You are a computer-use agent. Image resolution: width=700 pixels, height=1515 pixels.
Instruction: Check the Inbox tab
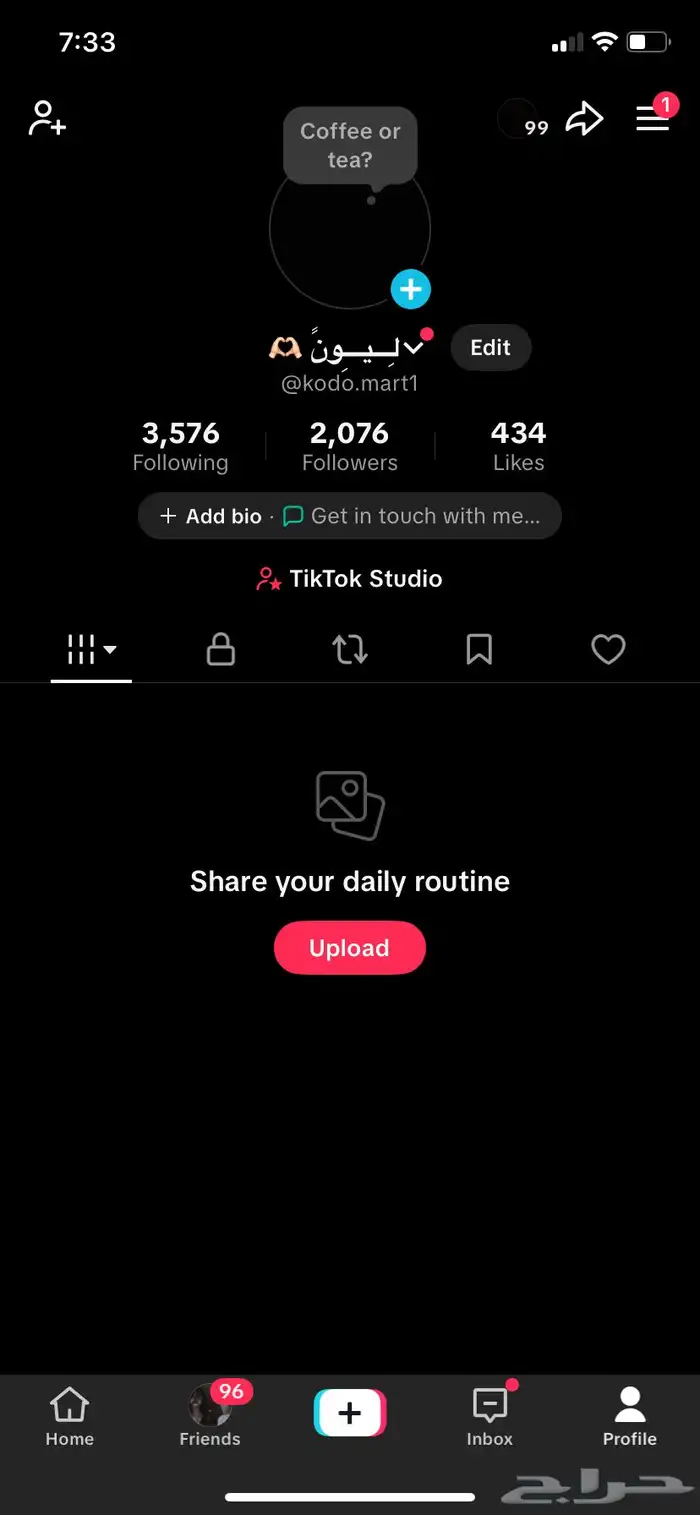(490, 1418)
